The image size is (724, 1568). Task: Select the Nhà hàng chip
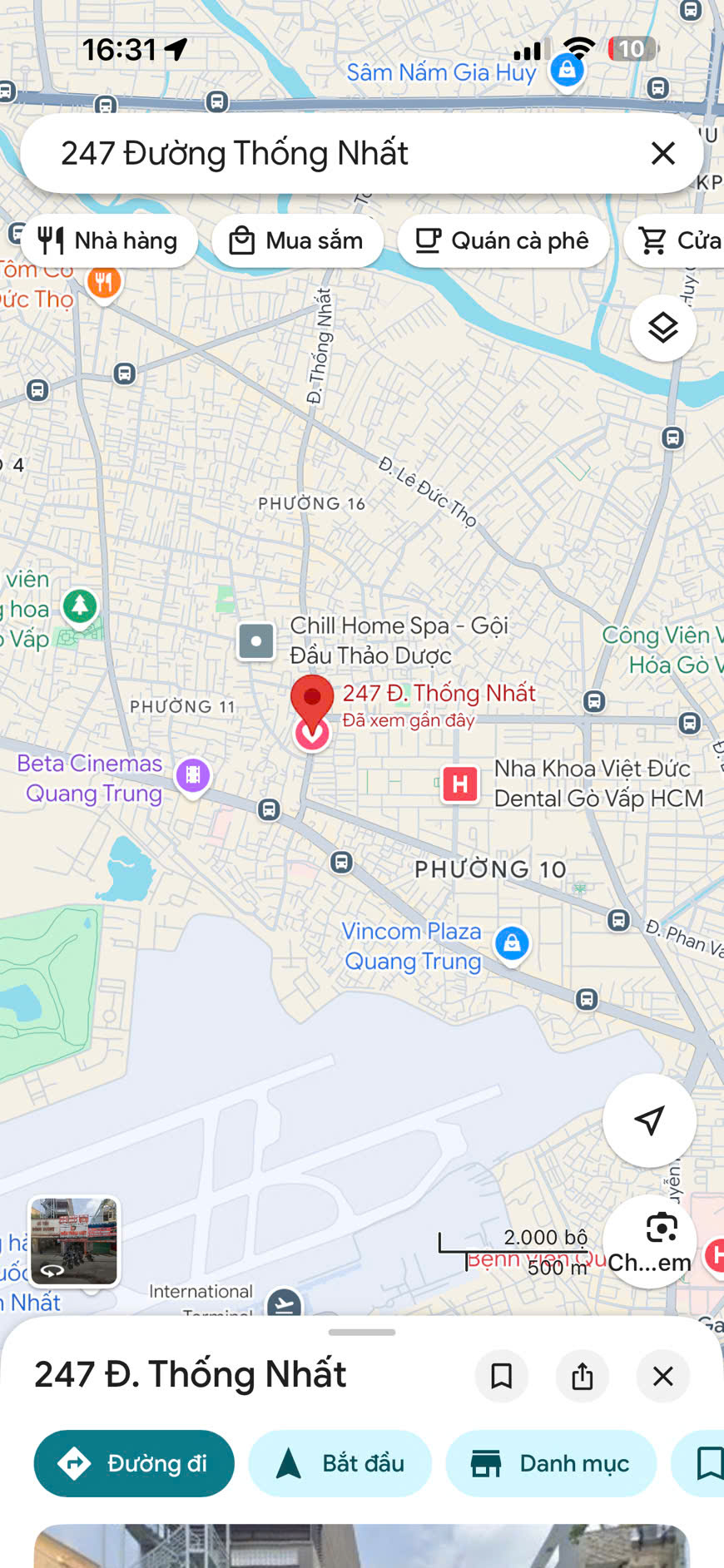pyautogui.click(x=109, y=241)
